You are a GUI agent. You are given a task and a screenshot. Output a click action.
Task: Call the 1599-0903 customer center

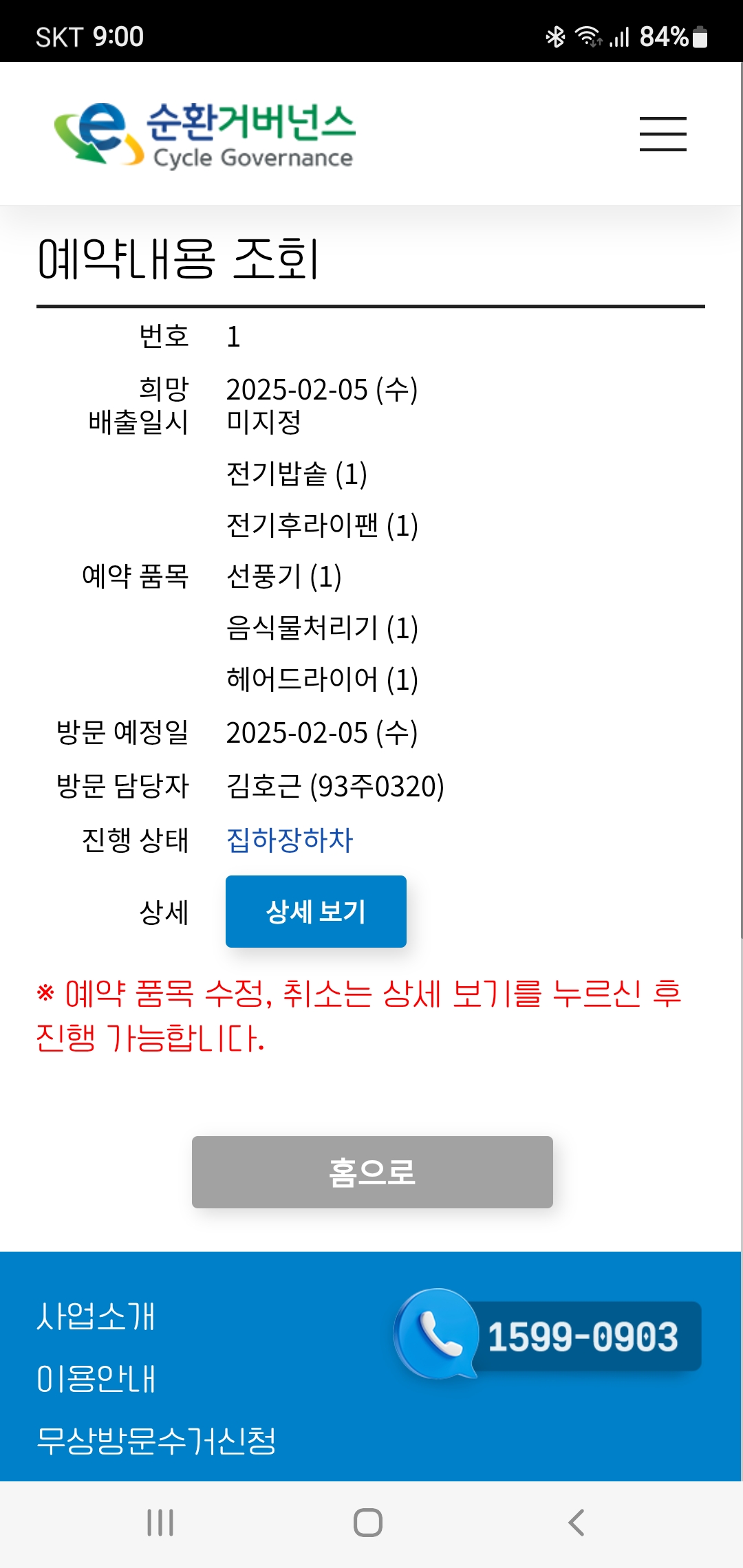point(548,1336)
